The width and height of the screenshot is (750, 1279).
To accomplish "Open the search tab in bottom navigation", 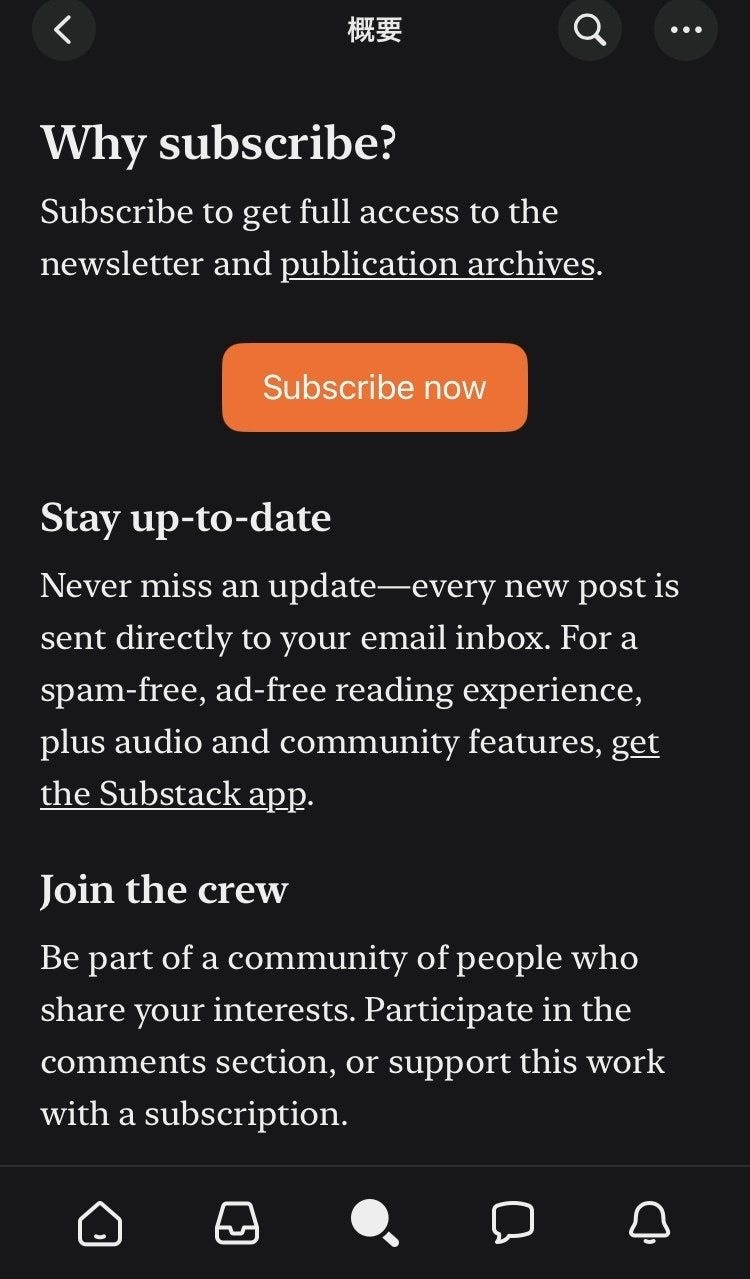I will pos(375,1223).
